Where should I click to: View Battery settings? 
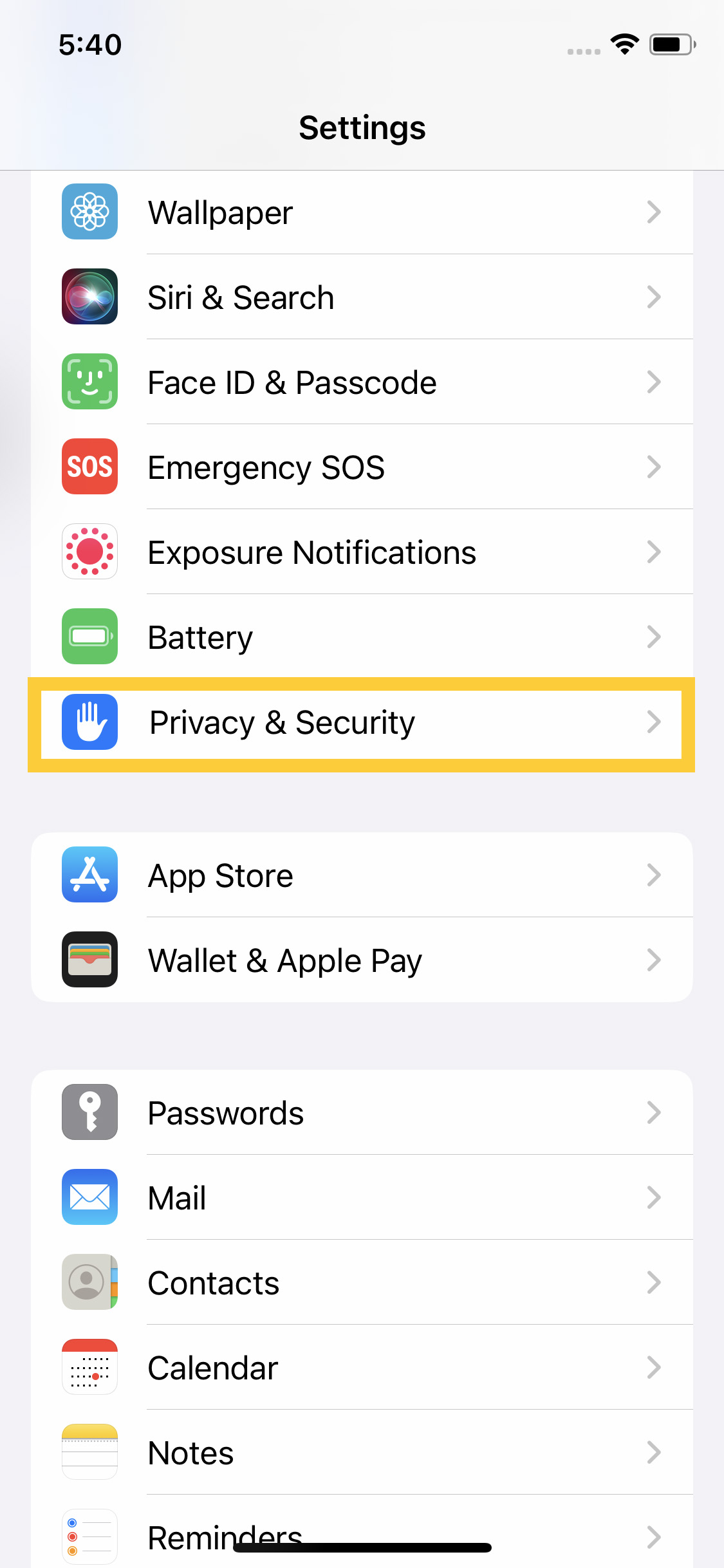tap(362, 637)
